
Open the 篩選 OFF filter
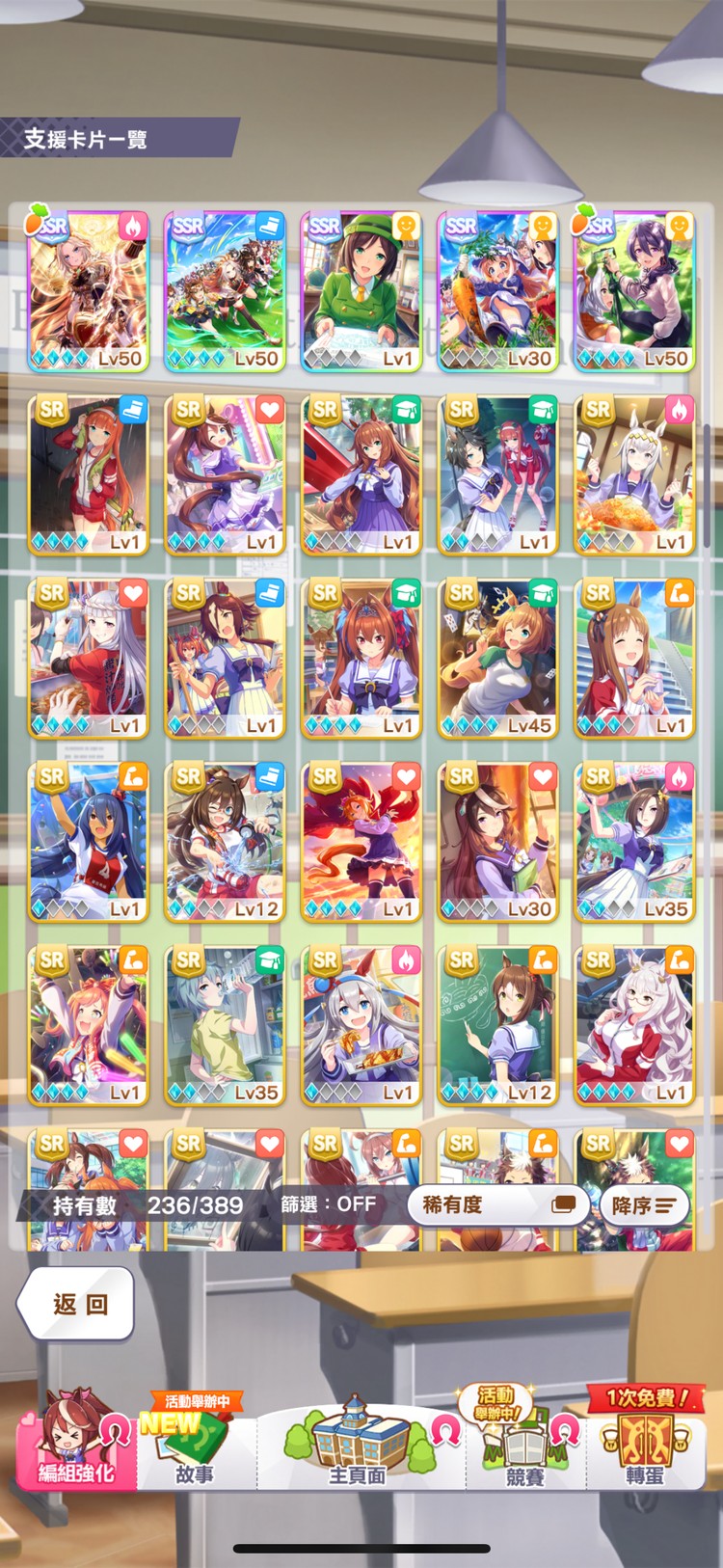point(328,1204)
